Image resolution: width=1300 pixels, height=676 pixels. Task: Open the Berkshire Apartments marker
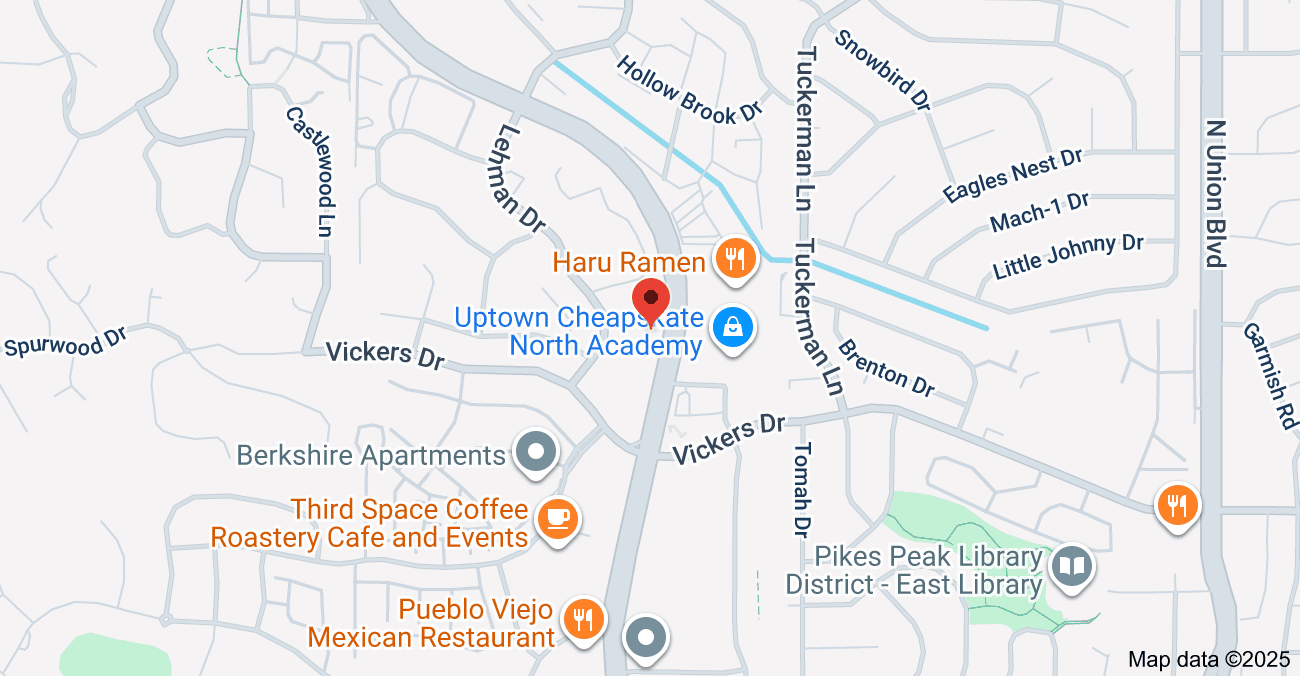pos(536,453)
